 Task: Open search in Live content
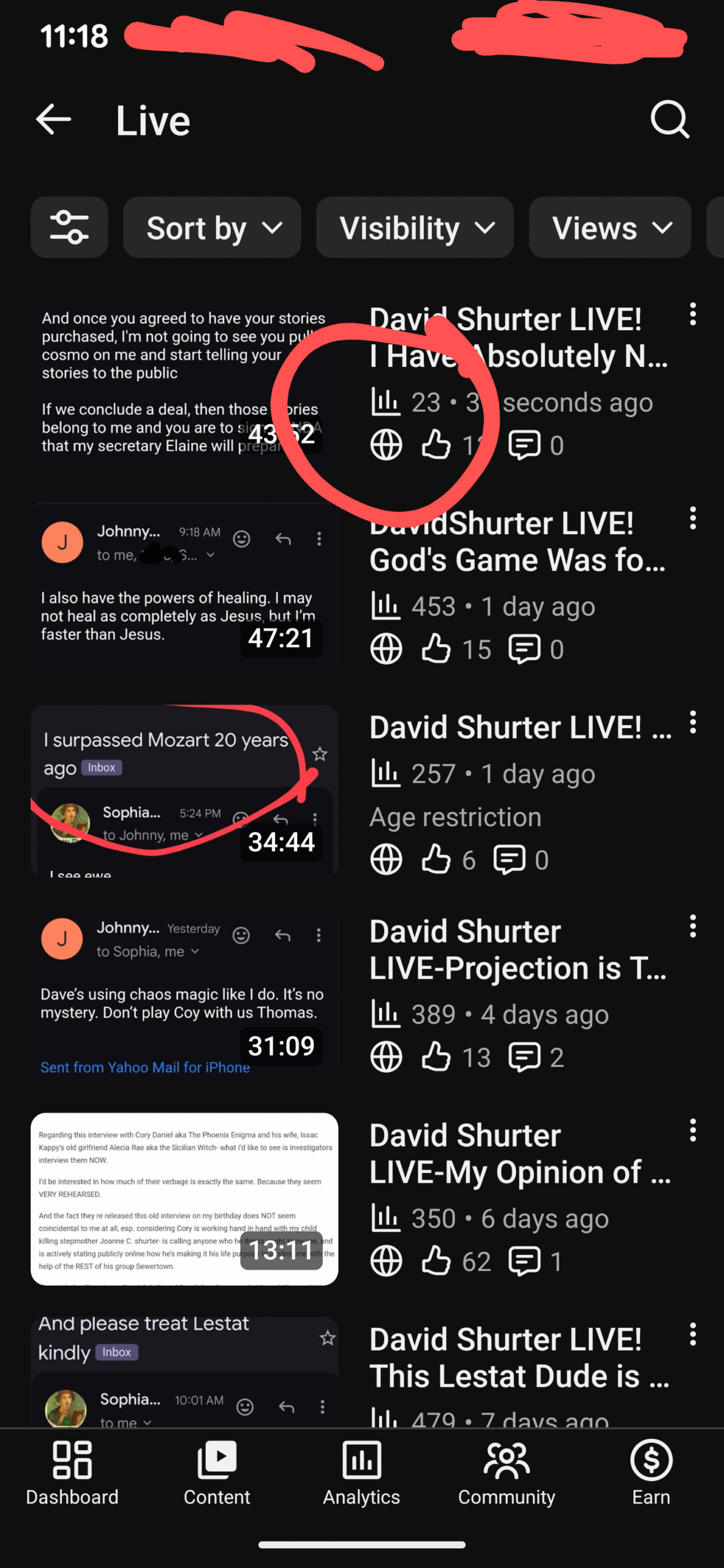coord(669,119)
